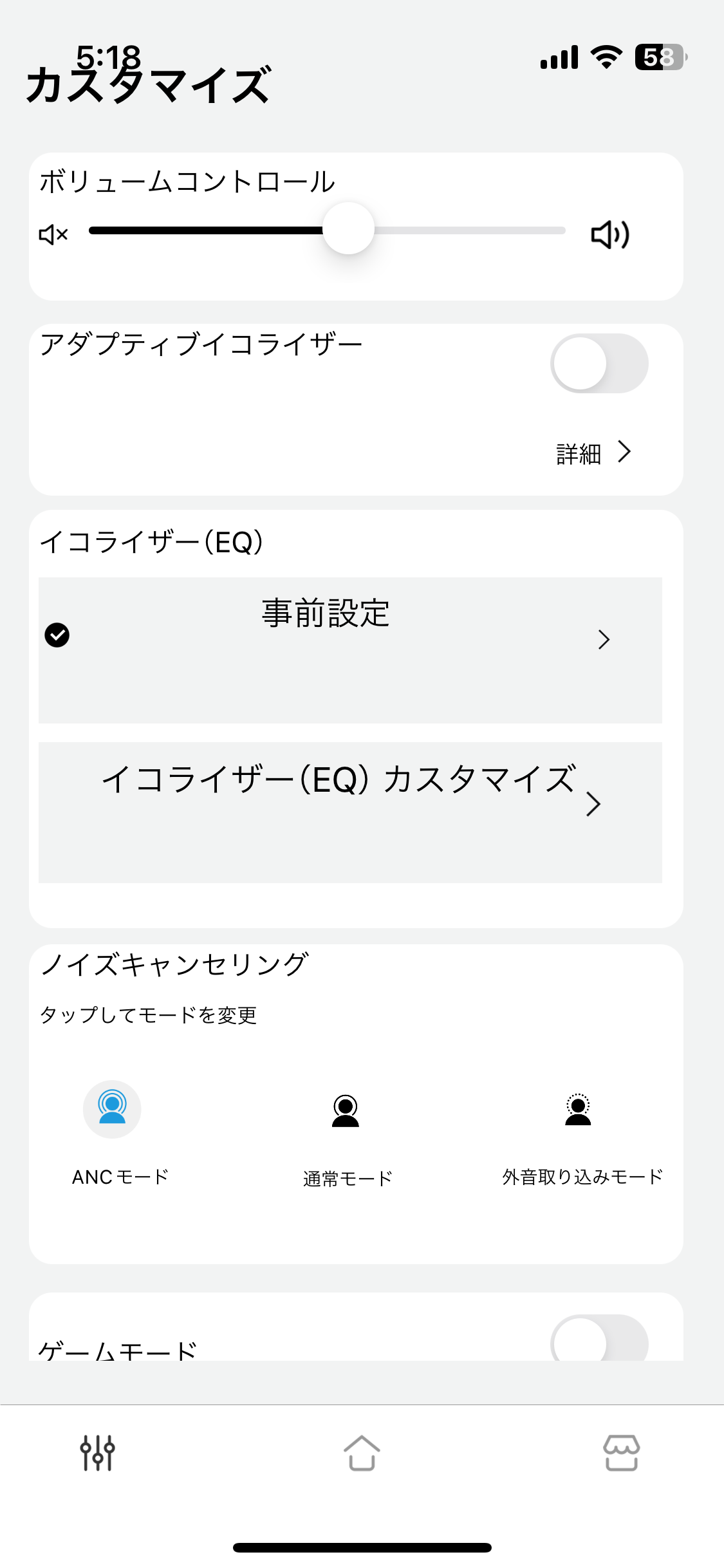Mute audio with the speaker-off icon
The width and height of the screenshot is (724, 1568).
pyautogui.click(x=53, y=234)
